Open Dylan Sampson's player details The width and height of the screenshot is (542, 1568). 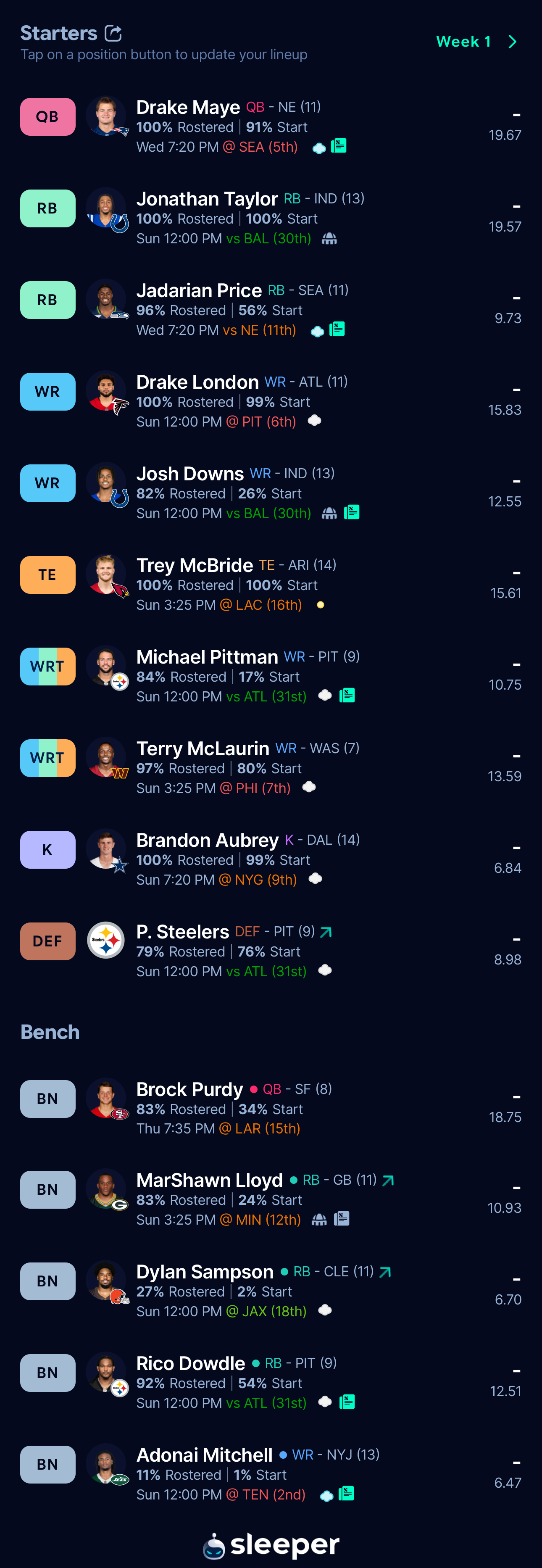204,1272
